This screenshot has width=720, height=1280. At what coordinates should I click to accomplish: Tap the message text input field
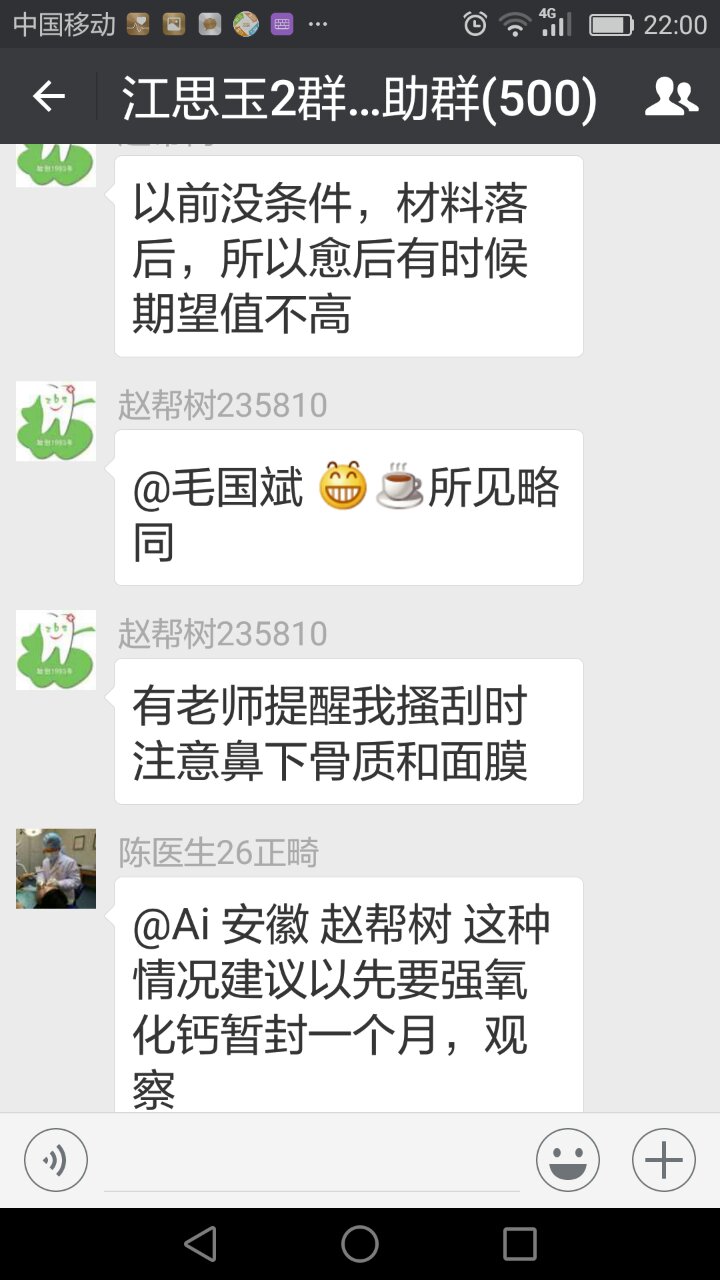pos(311,1162)
